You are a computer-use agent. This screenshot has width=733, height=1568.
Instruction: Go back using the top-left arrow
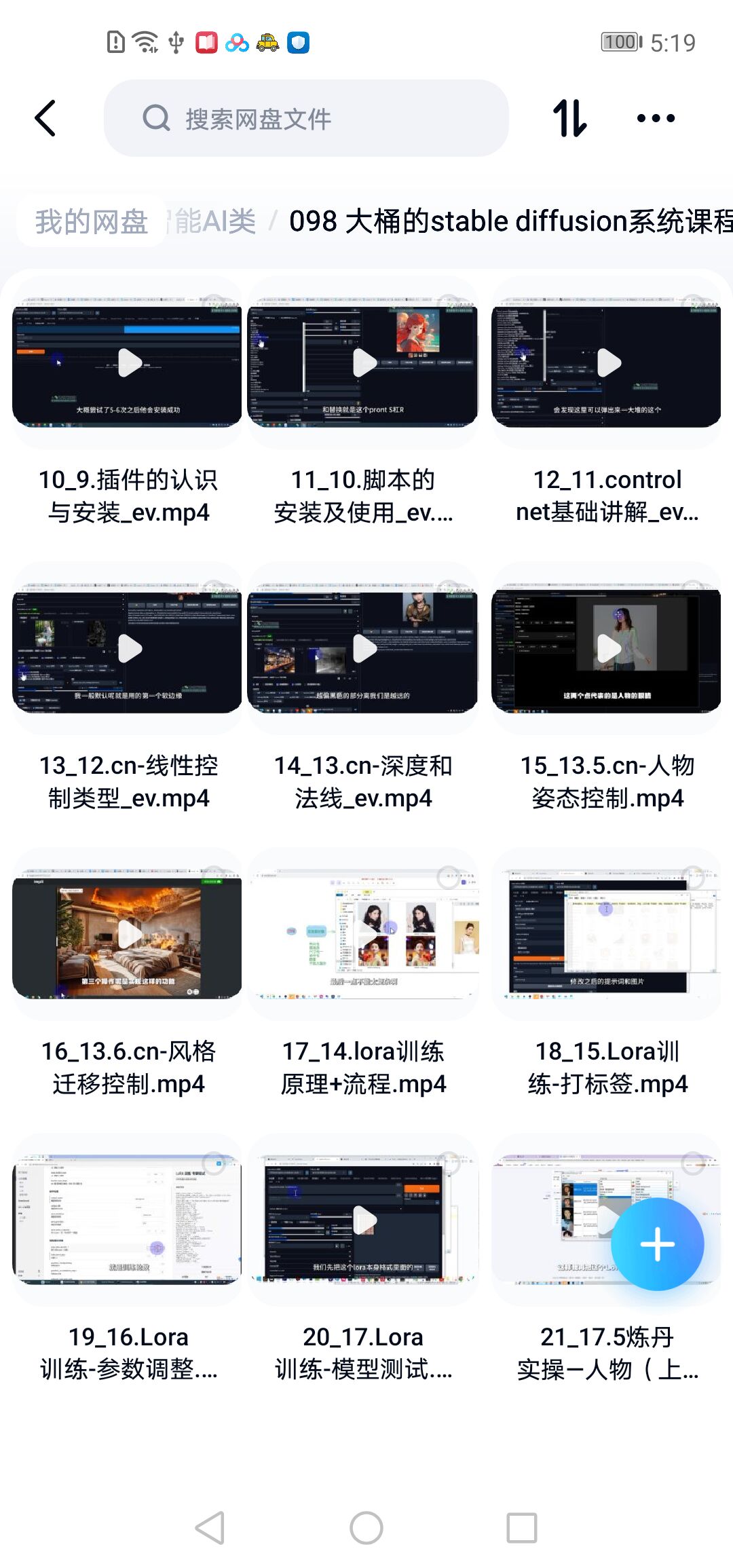point(45,119)
